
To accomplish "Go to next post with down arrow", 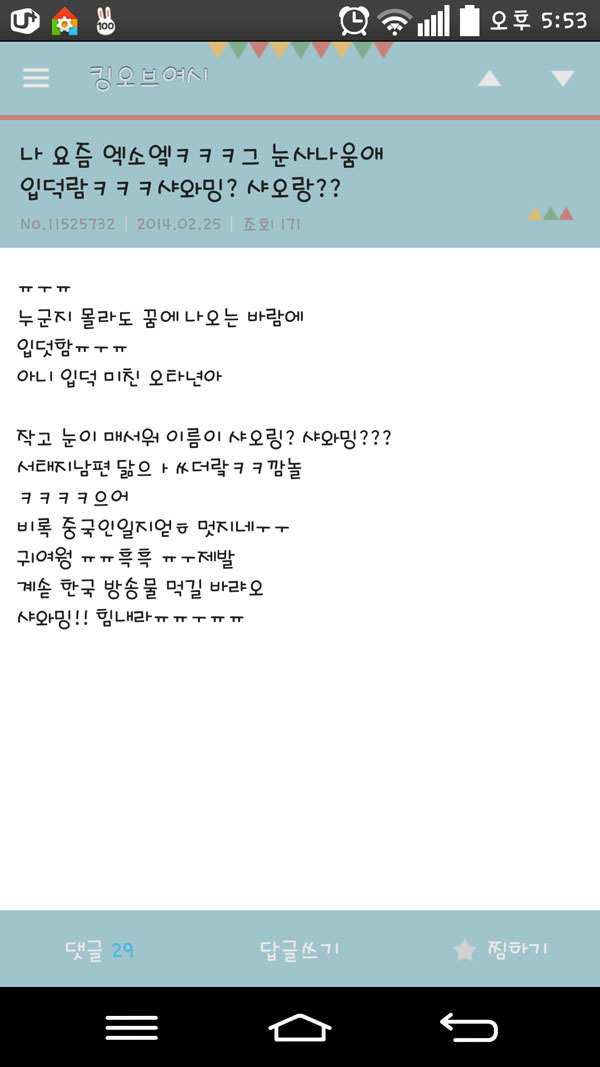I will coord(563,78).
